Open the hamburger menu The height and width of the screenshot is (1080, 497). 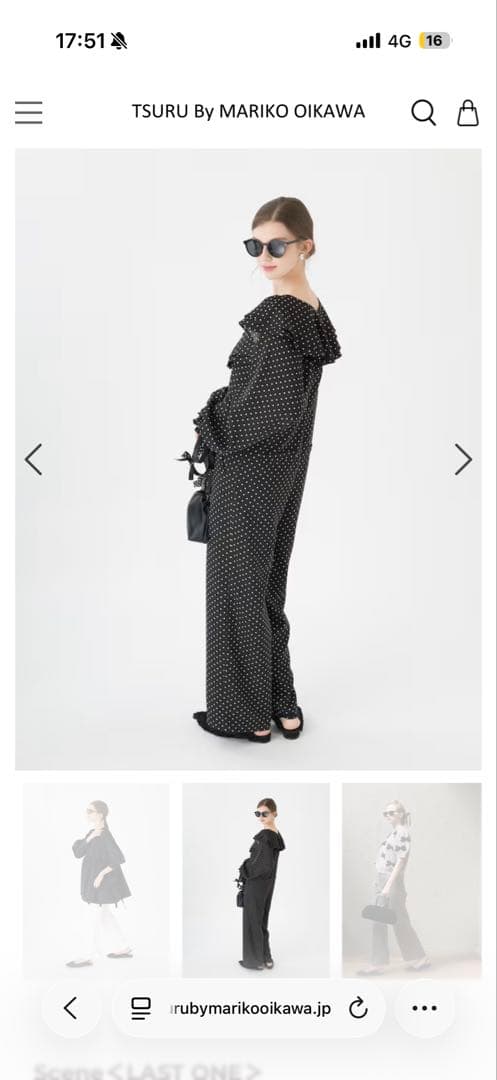pos(28,112)
